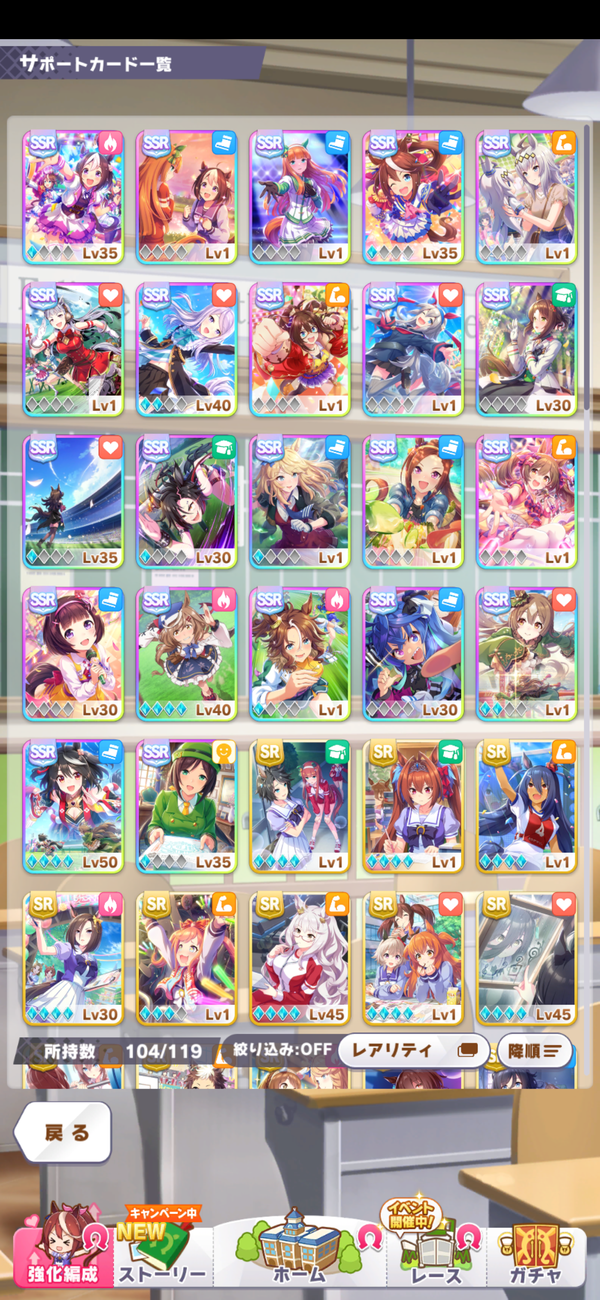This screenshot has width=600, height=1300.
Task: Select the SSR card with green-hat woman Lv35
Action: point(186,808)
